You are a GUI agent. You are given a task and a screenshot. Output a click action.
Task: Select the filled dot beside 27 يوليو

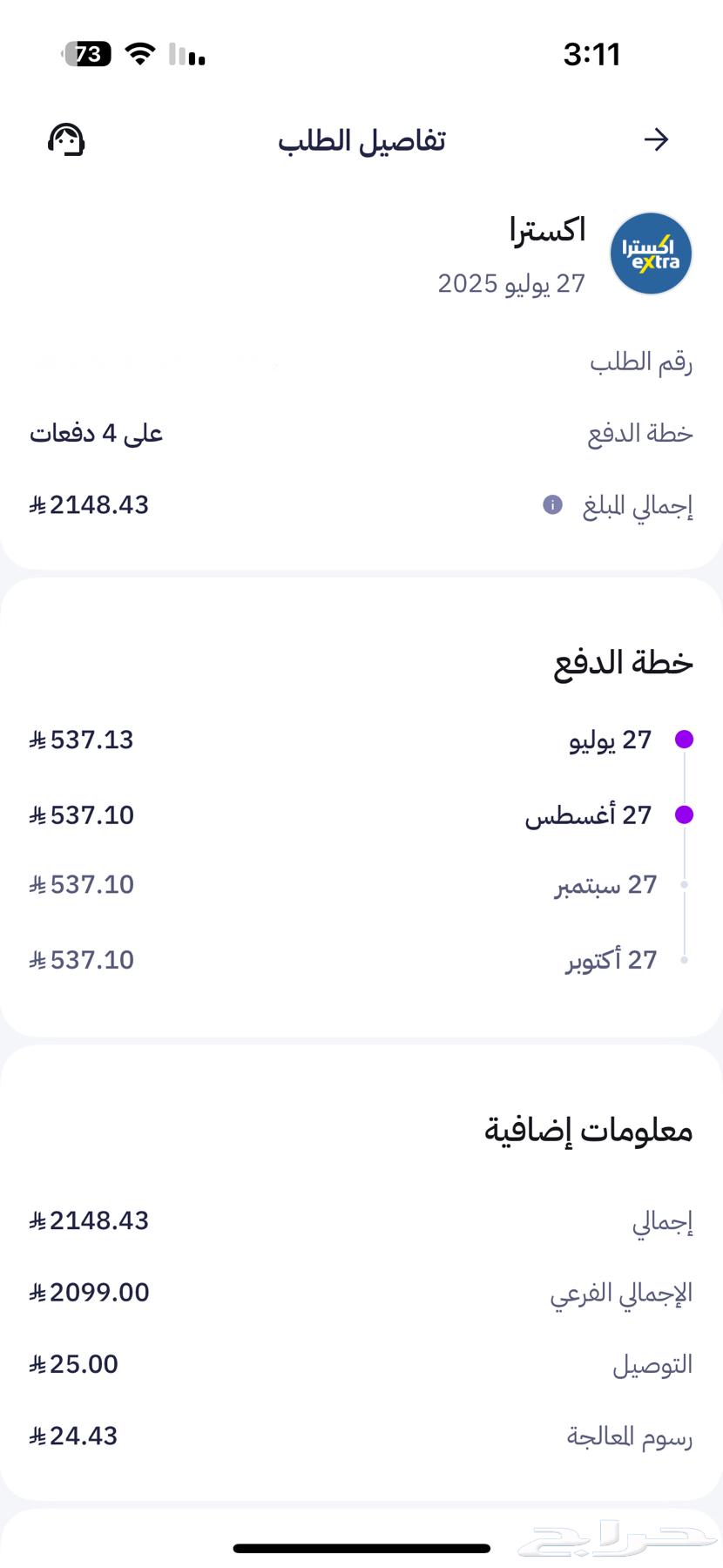686,740
